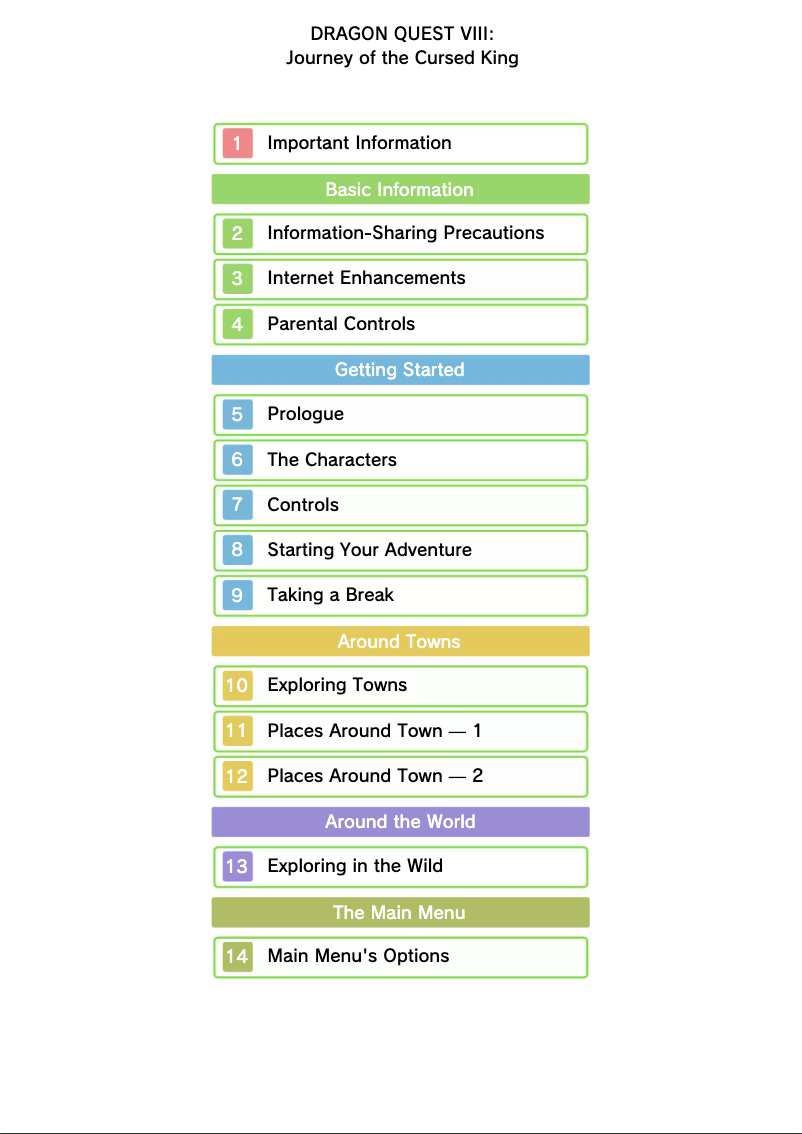Open Places Around Town — 2

click(400, 776)
